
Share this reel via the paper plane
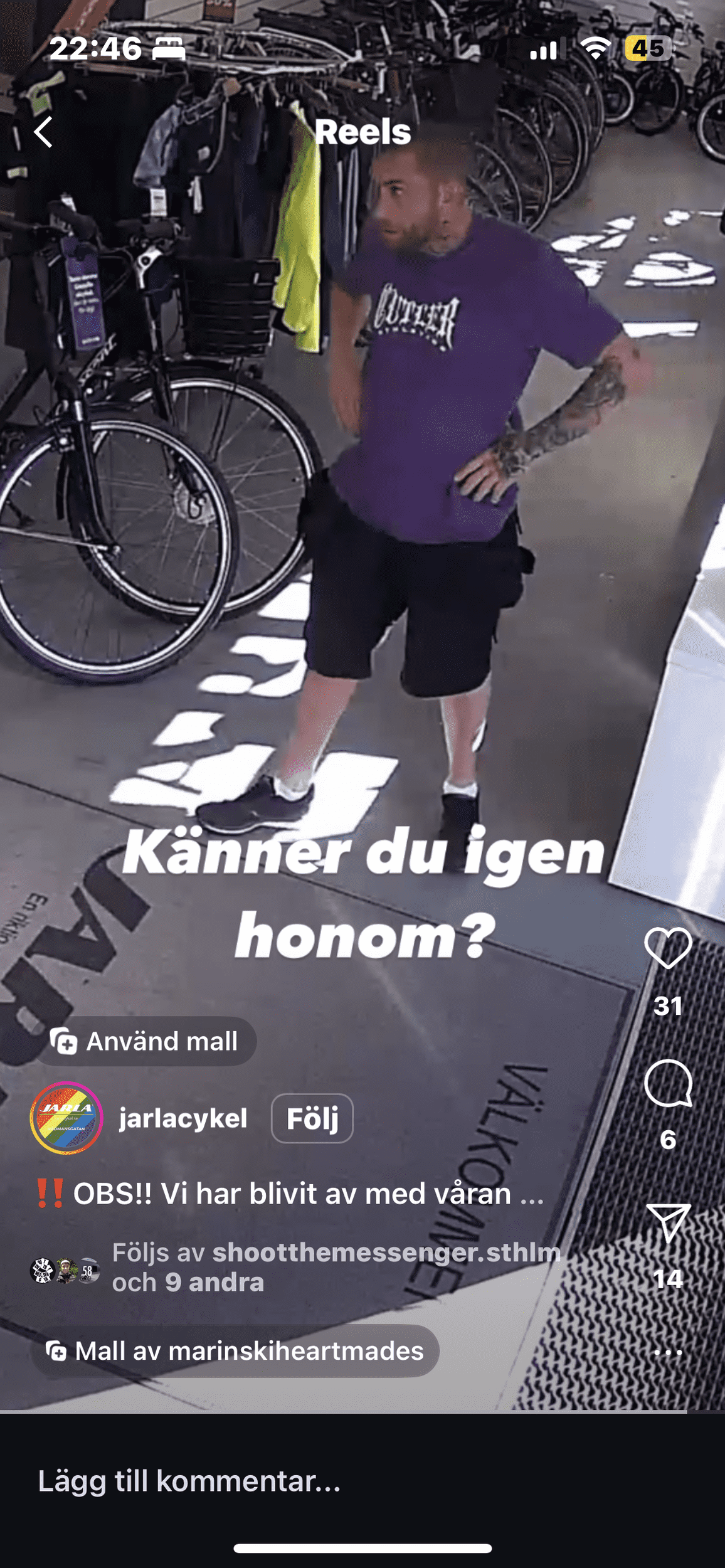[x=668, y=1222]
